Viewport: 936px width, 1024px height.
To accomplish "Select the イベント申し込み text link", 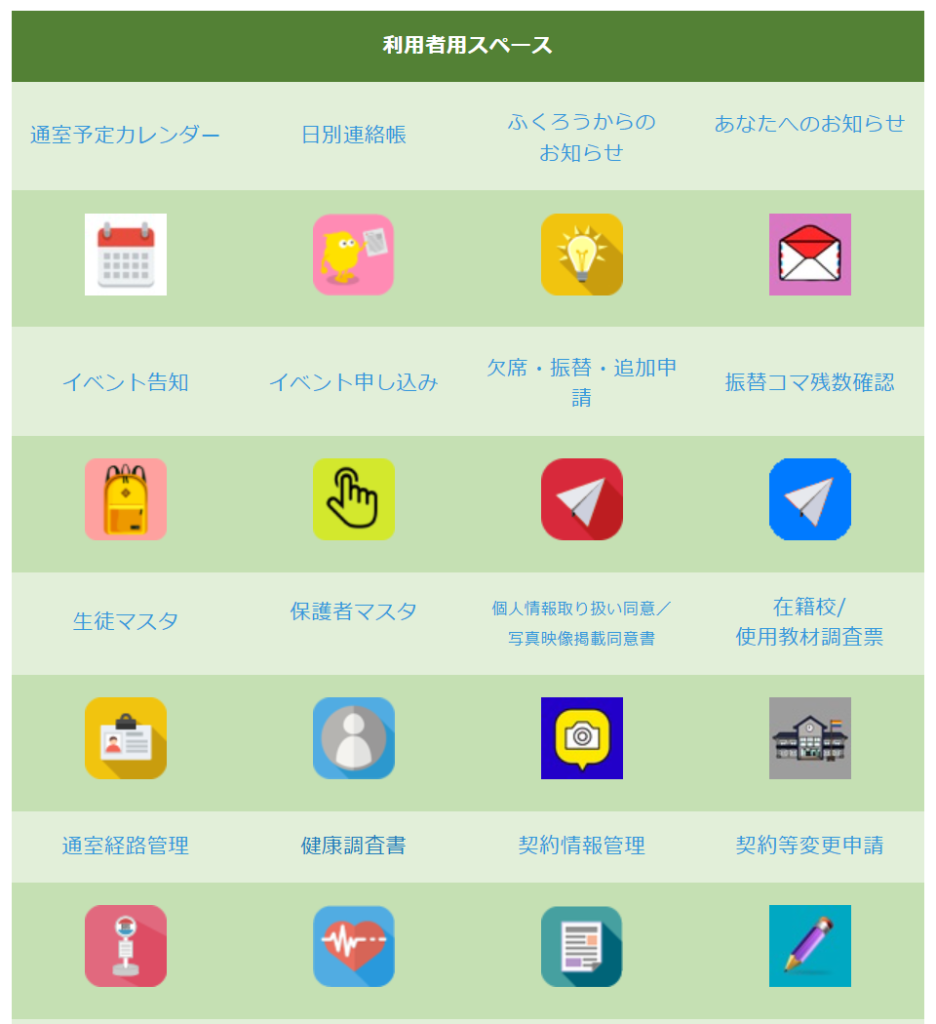I will point(353,382).
